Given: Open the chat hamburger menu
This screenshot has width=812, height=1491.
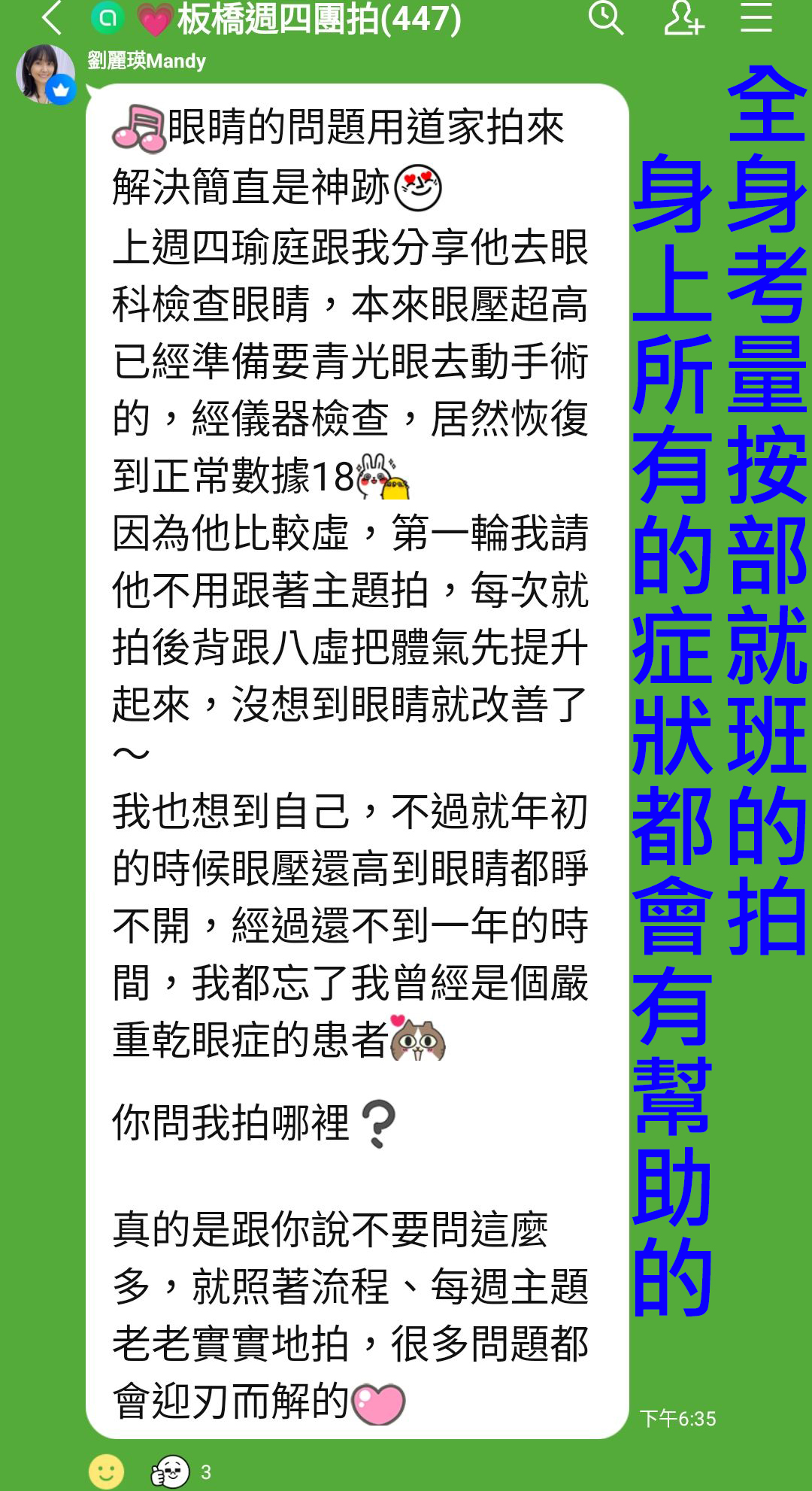Looking at the screenshot, I should 756,18.
